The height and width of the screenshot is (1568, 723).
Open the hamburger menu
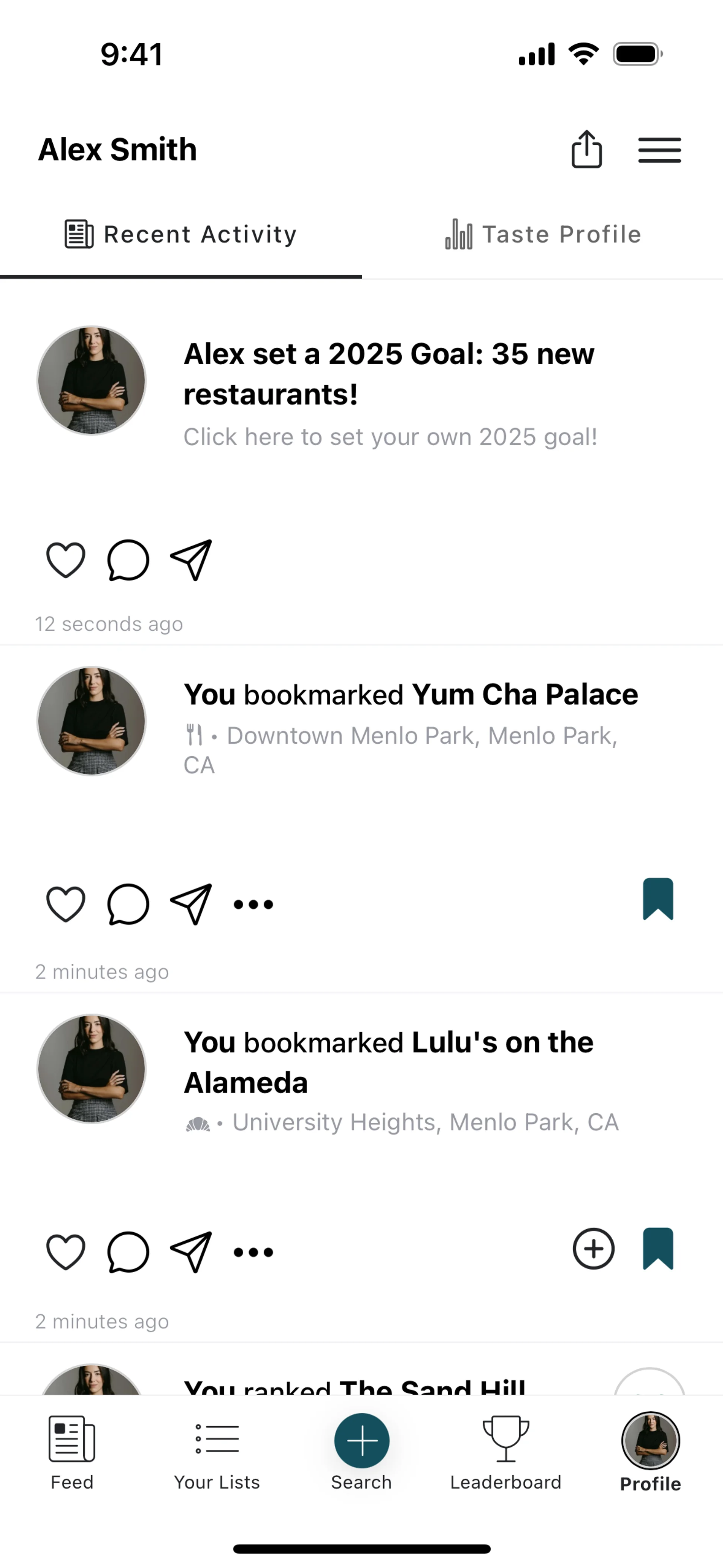[659, 150]
